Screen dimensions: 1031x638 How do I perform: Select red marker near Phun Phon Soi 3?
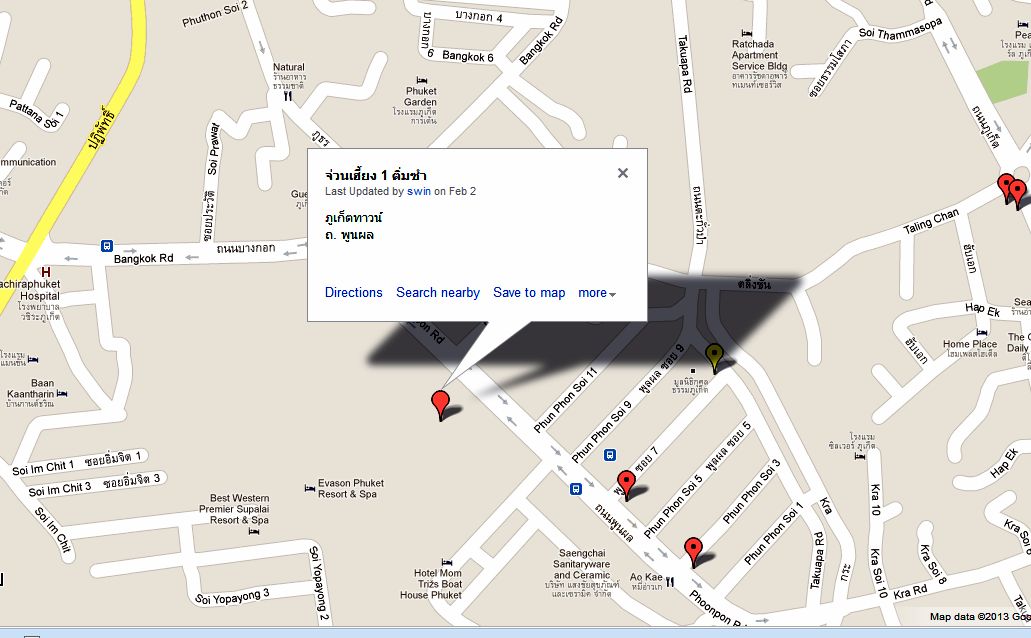coord(693,548)
